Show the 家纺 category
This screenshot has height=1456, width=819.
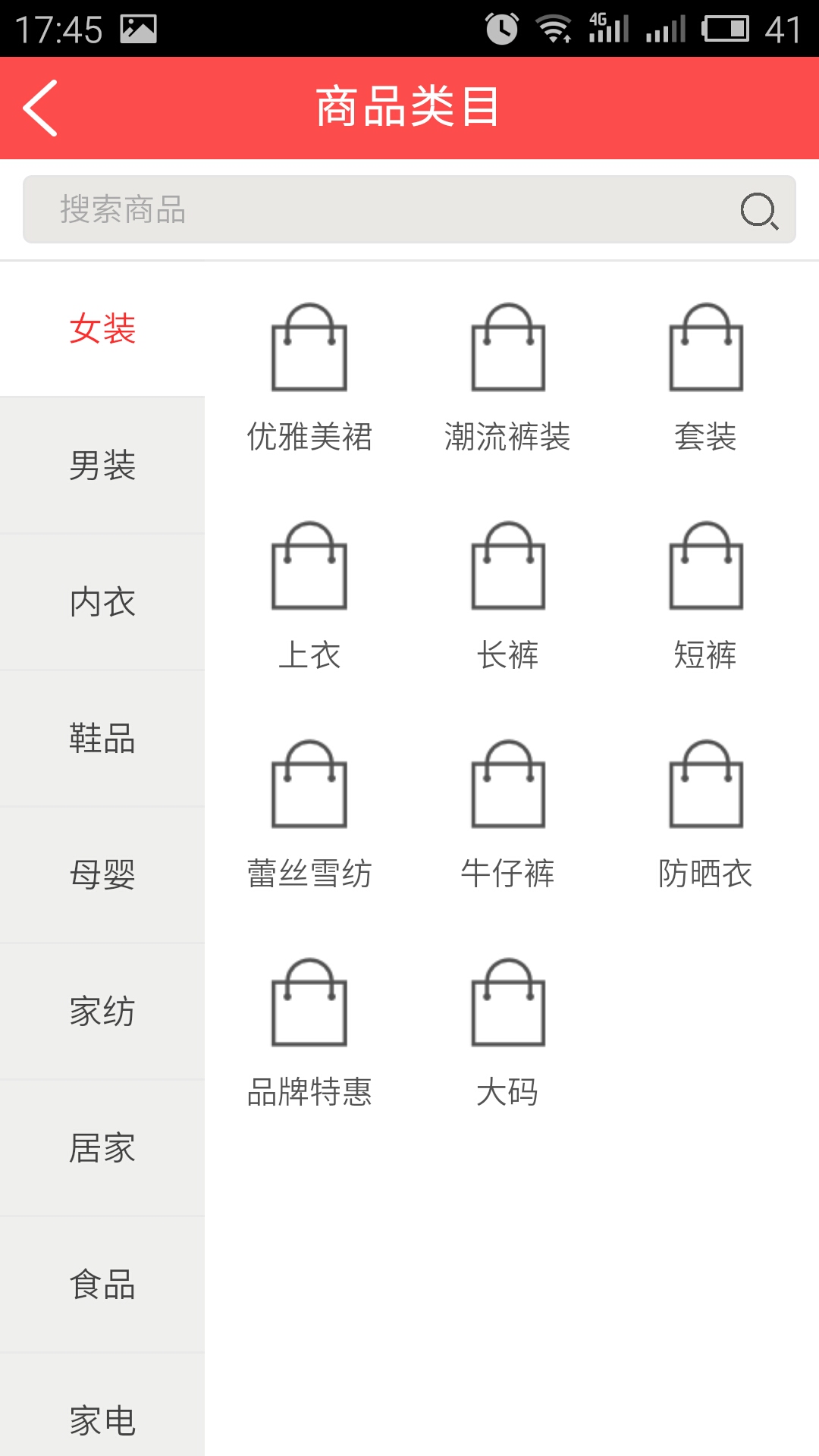tap(102, 1012)
